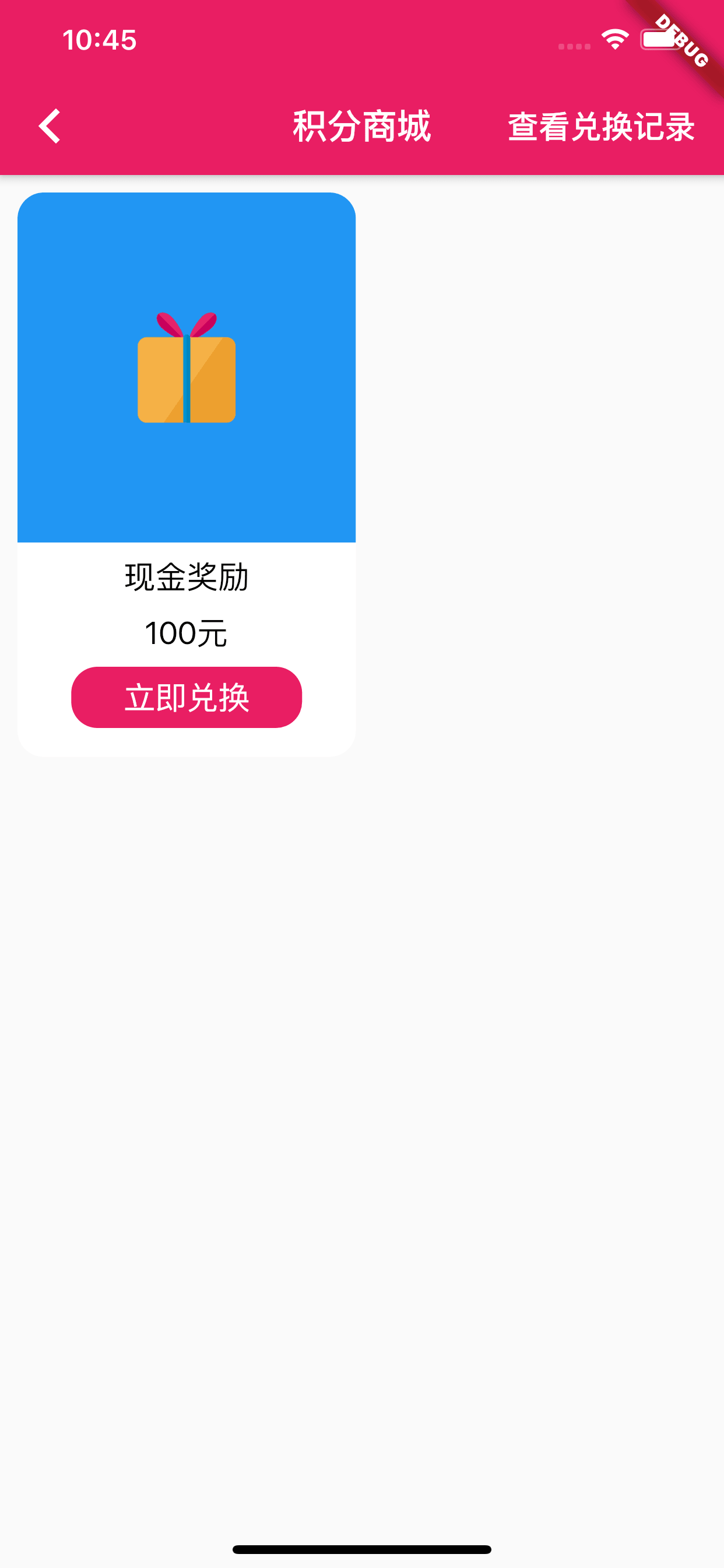The image size is (724, 1568).
Task: Tap 立即兑换 to redeem reward
Action: tap(186, 697)
